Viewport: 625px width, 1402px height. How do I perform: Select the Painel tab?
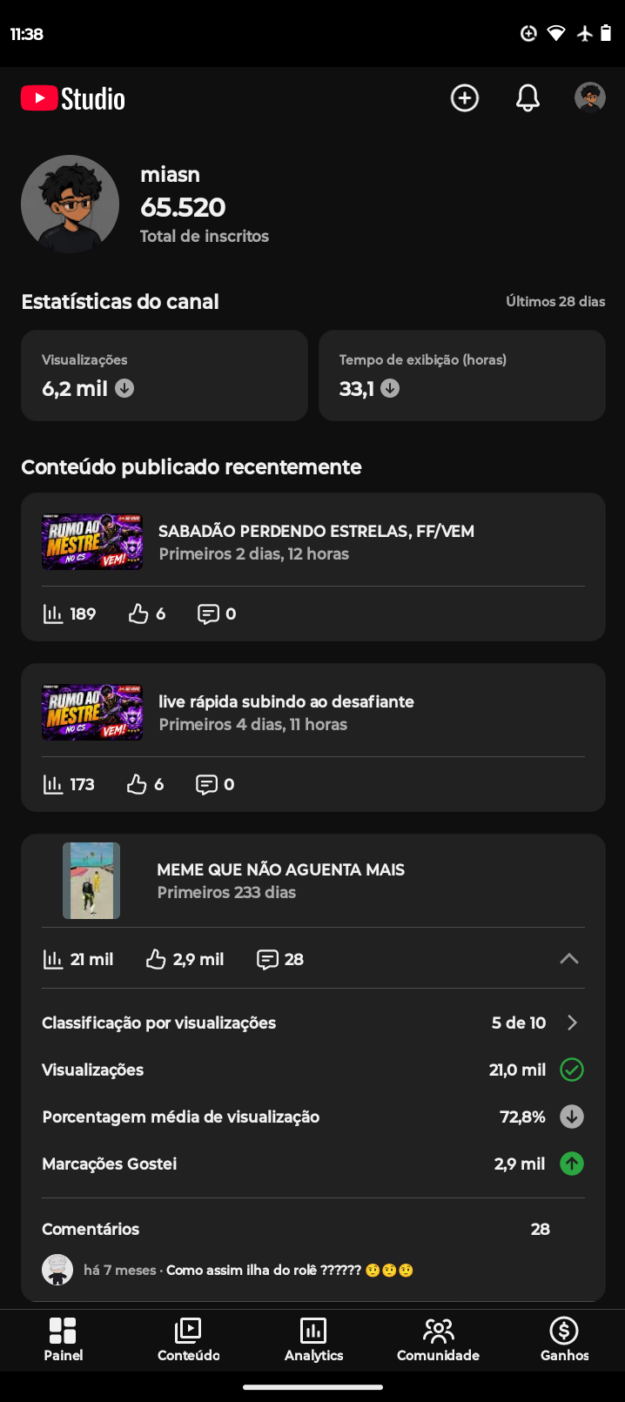[63, 1340]
